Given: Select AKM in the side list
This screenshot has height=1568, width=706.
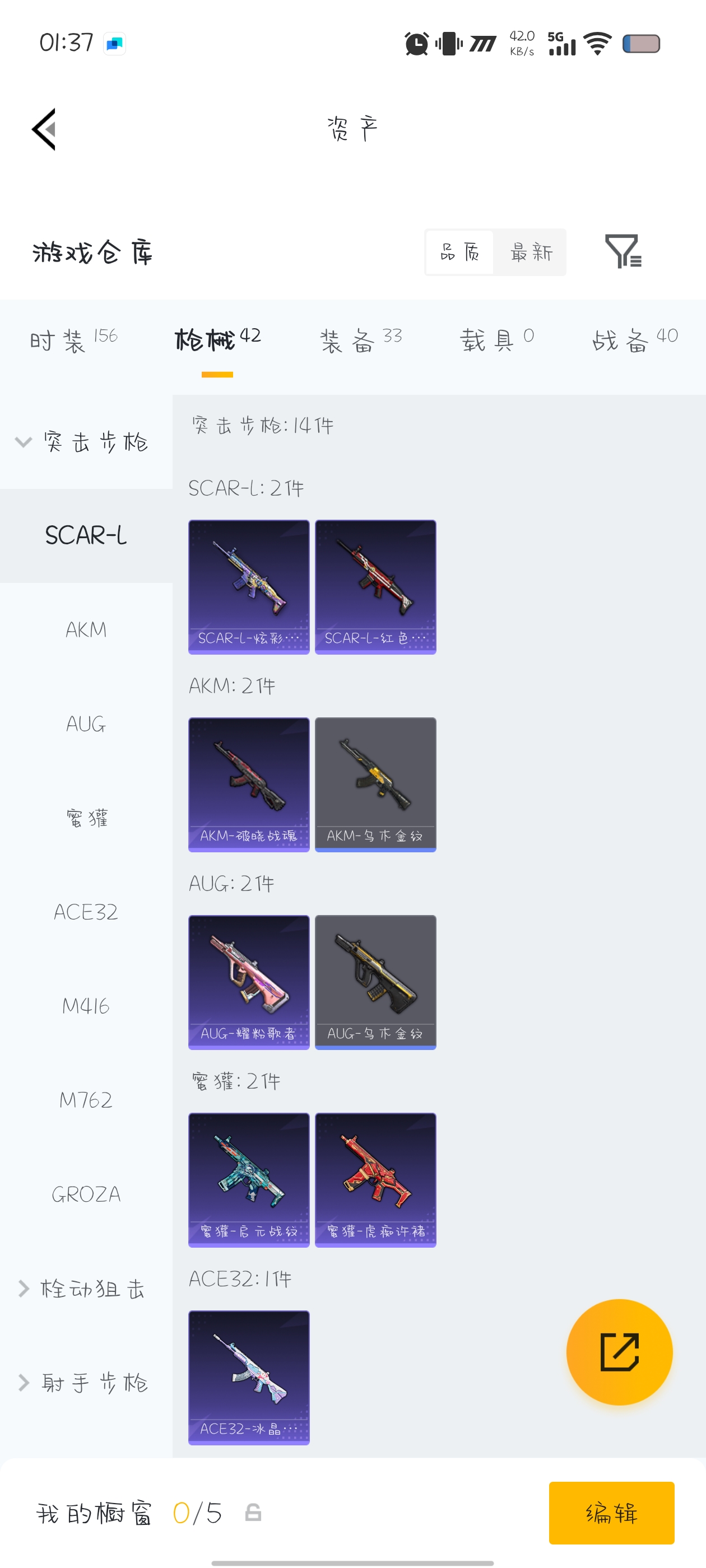Looking at the screenshot, I should pyautogui.click(x=86, y=629).
